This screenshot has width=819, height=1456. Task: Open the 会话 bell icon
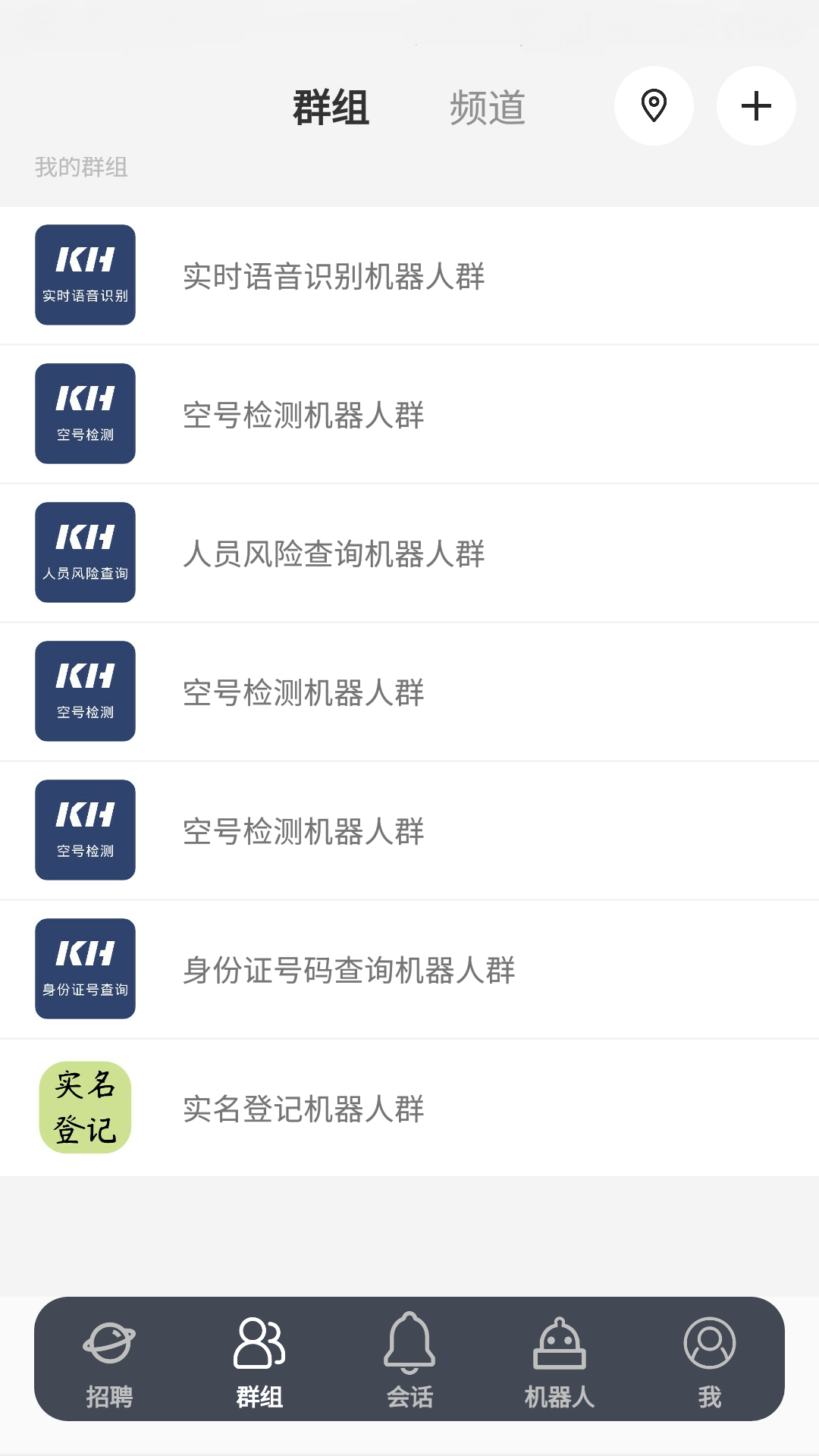point(409,1357)
